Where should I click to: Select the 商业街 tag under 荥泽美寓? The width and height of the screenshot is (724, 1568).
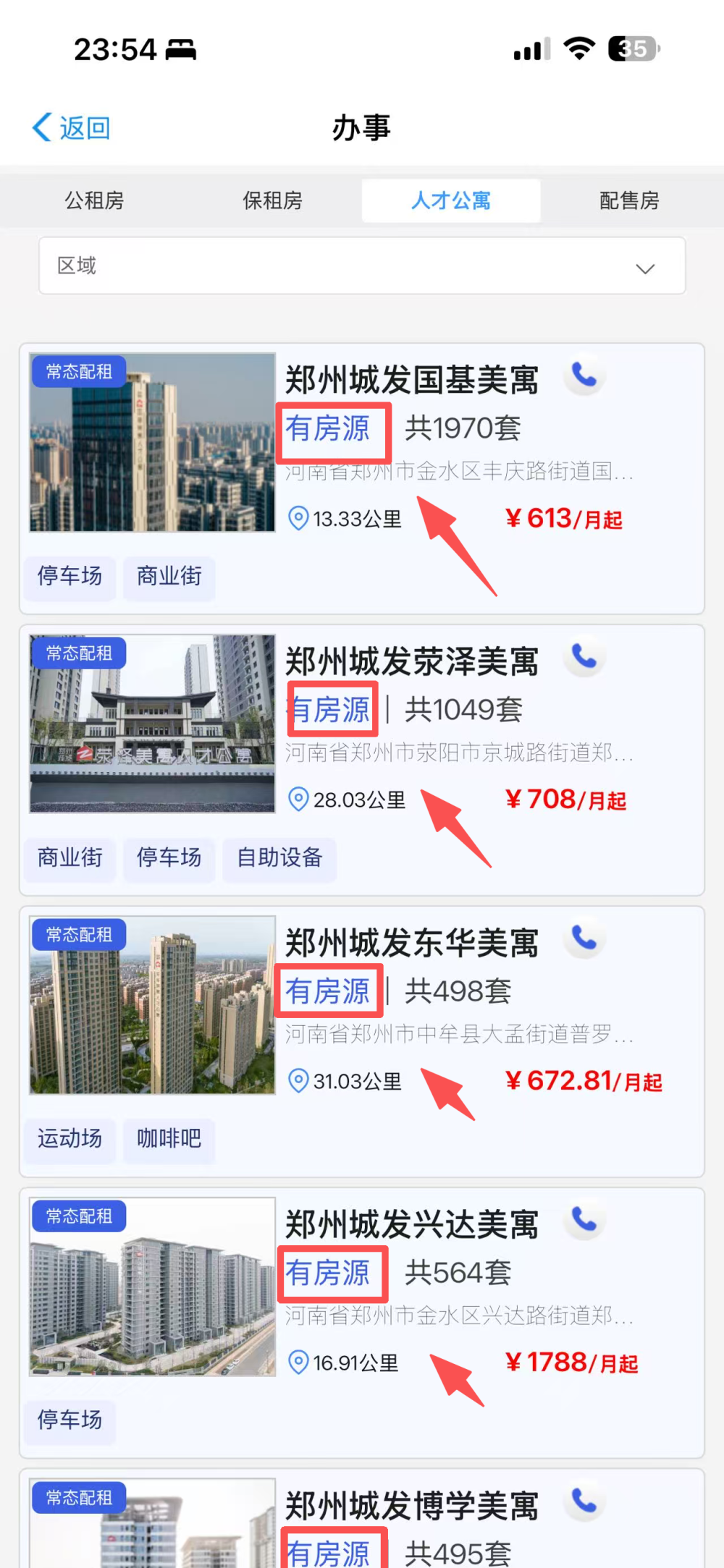70,860
